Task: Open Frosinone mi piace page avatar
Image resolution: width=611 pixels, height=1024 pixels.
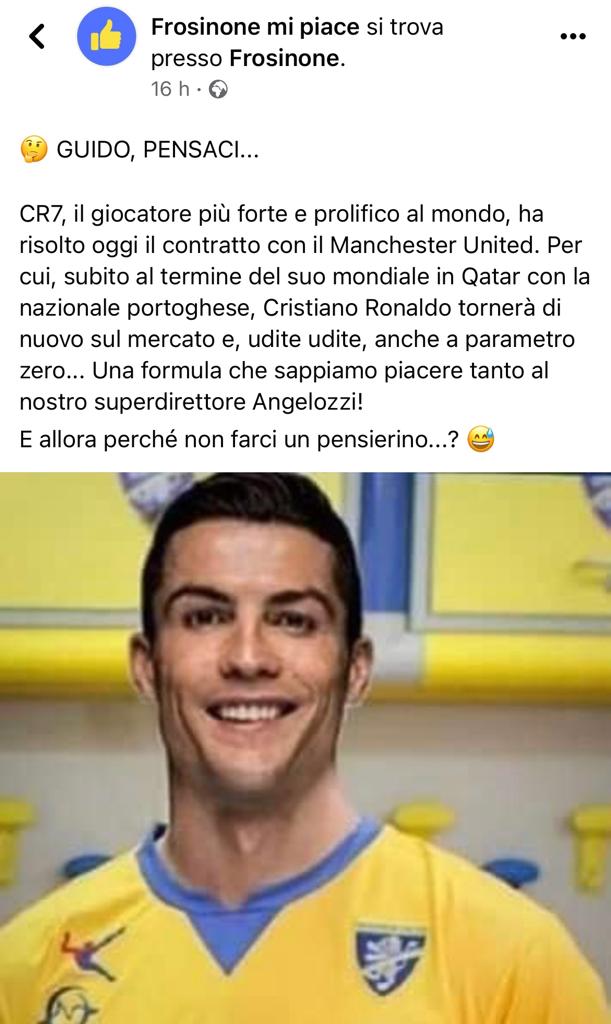Action: click(x=107, y=37)
